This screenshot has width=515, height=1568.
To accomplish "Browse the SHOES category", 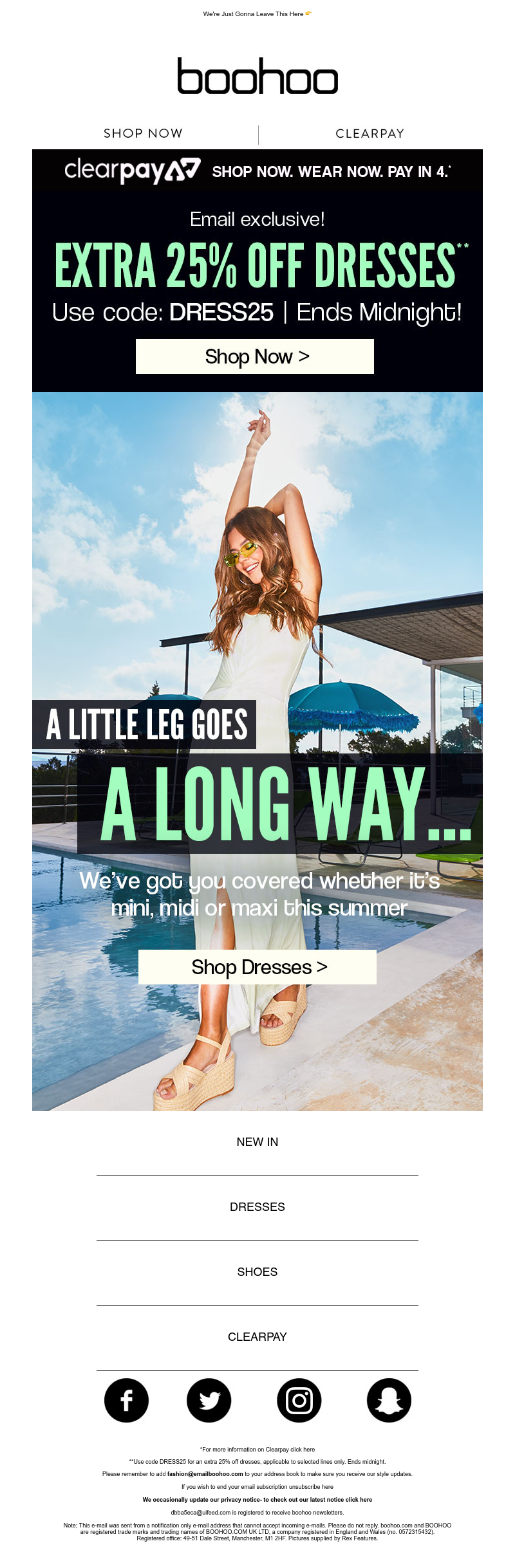I will coord(257,1271).
